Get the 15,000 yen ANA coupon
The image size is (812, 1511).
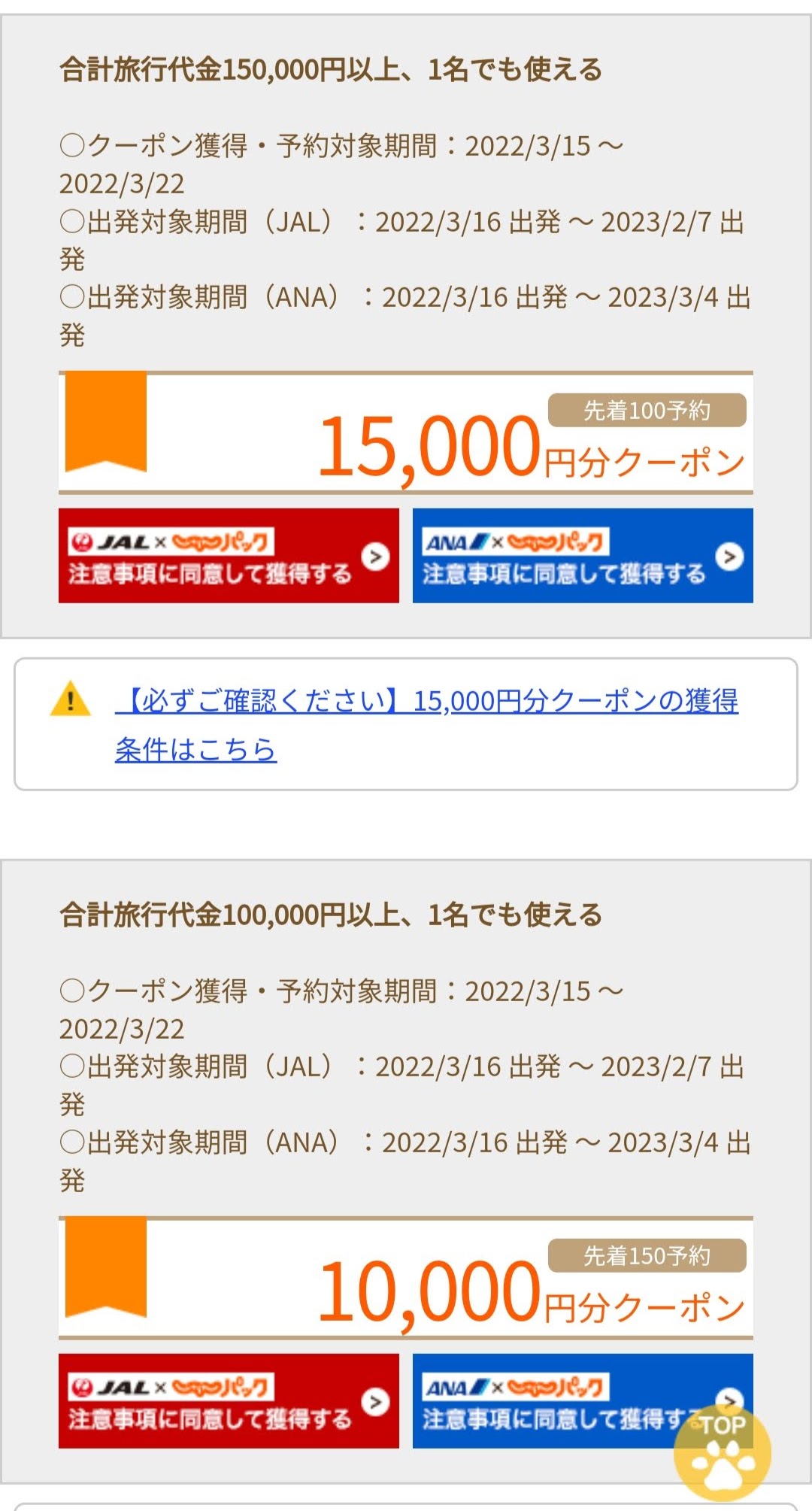pos(582,556)
